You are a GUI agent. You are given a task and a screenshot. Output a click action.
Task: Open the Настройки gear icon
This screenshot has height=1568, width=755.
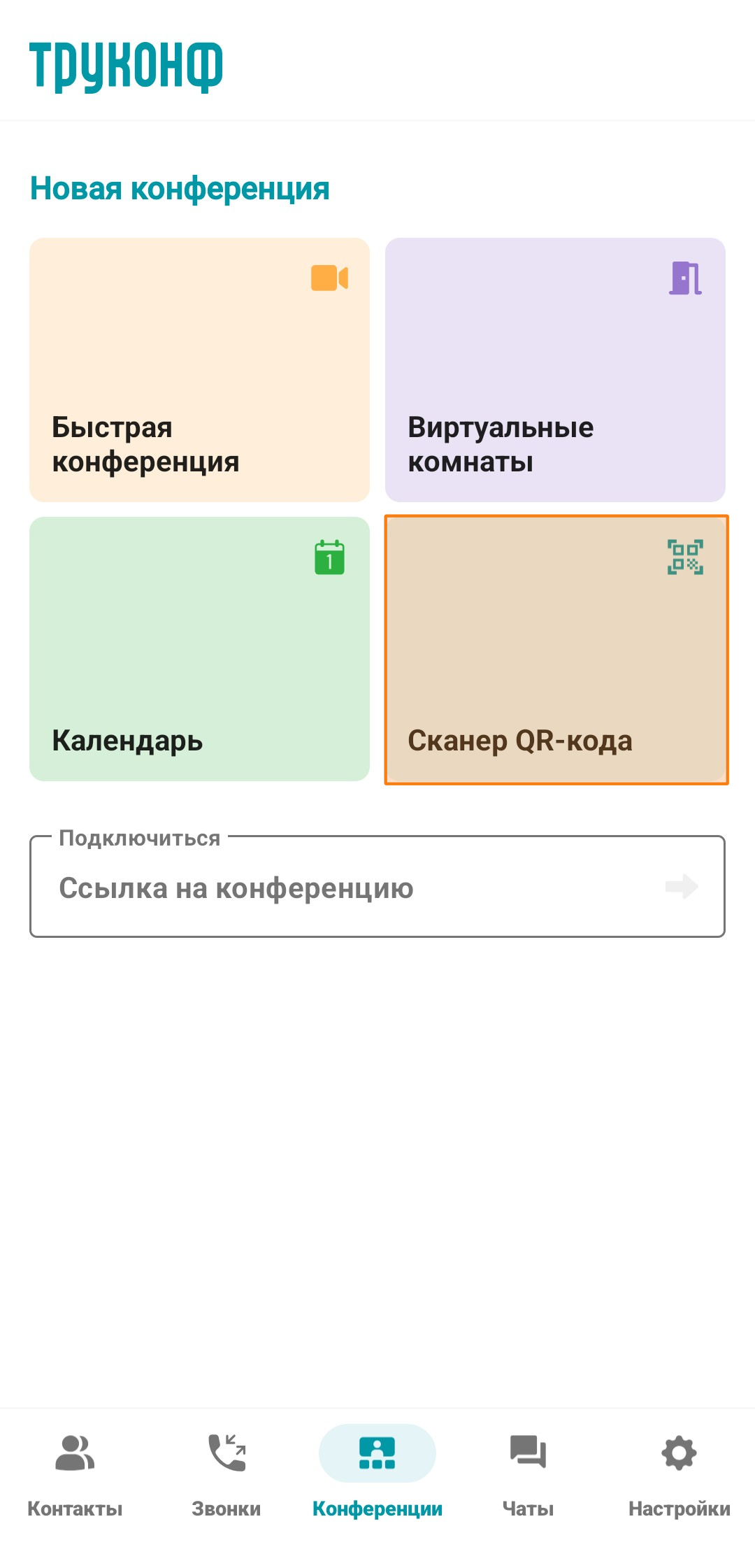tap(678, 1453)
